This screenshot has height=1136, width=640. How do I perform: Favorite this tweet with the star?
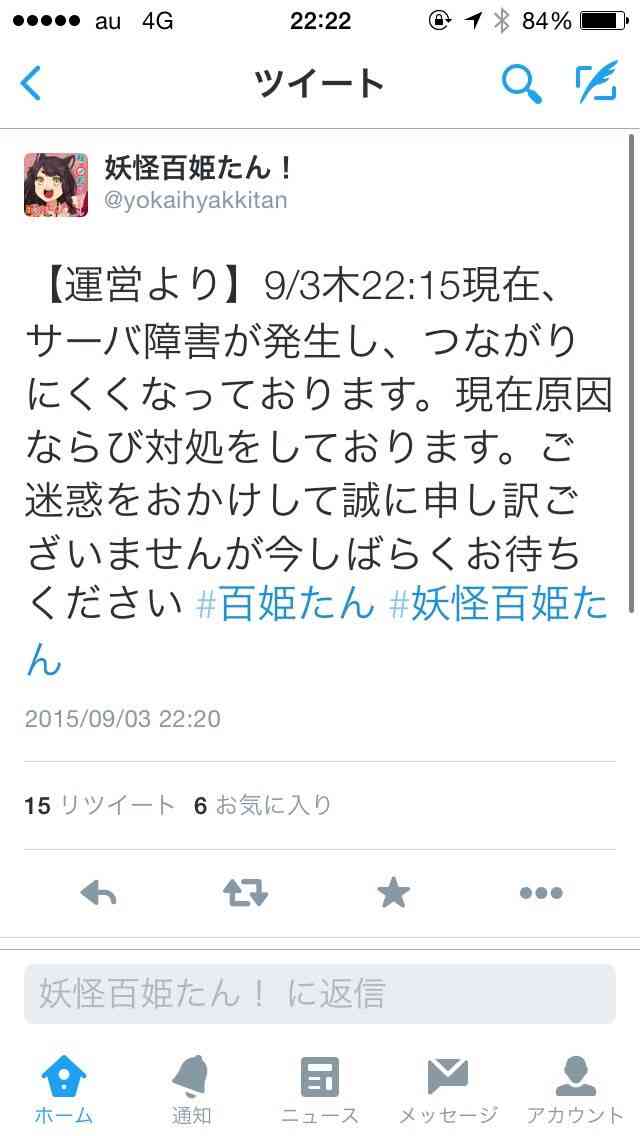click(x=393, y=892)
